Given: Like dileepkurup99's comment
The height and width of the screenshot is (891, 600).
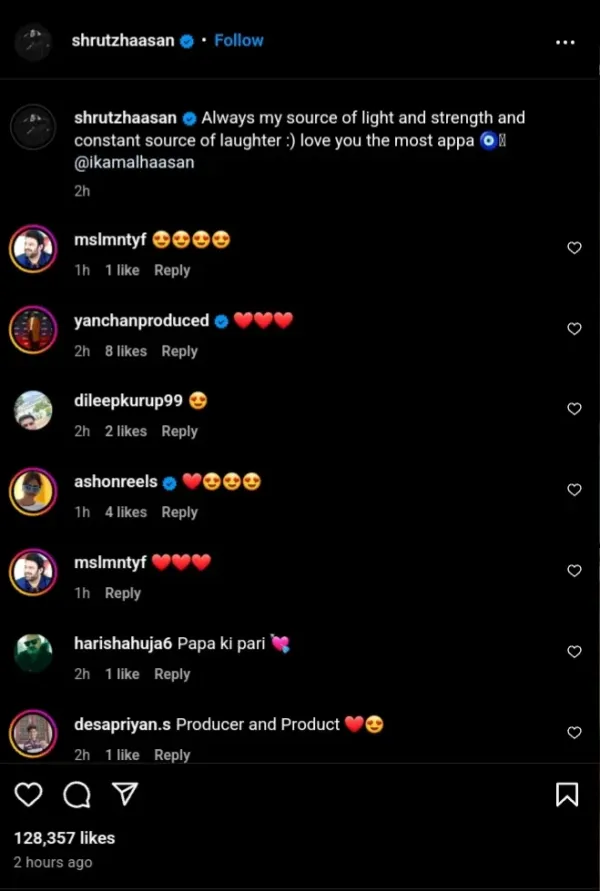Looking at the screenshot, I should [x=574, y=409].
